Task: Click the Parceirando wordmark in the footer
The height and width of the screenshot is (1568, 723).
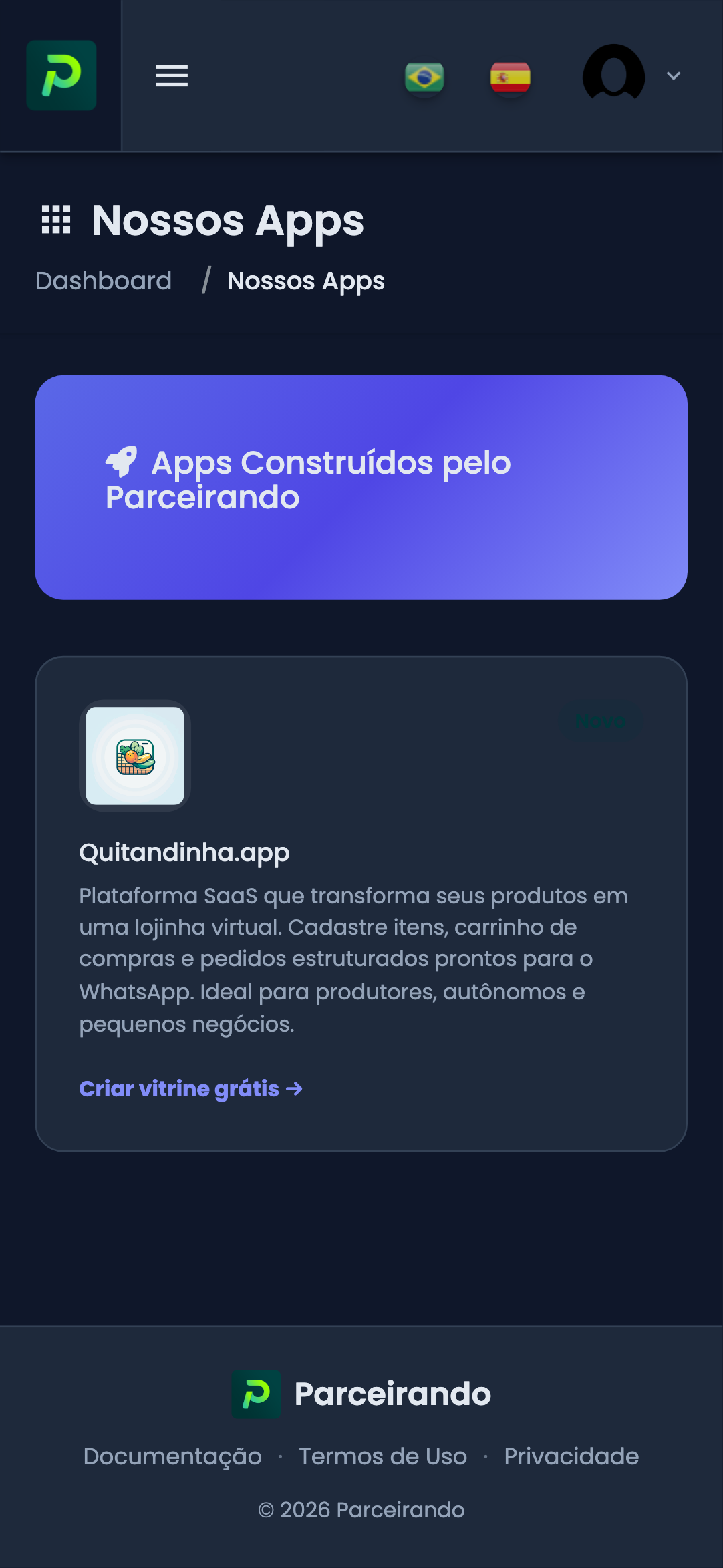Action: [x=390, y=1394]
